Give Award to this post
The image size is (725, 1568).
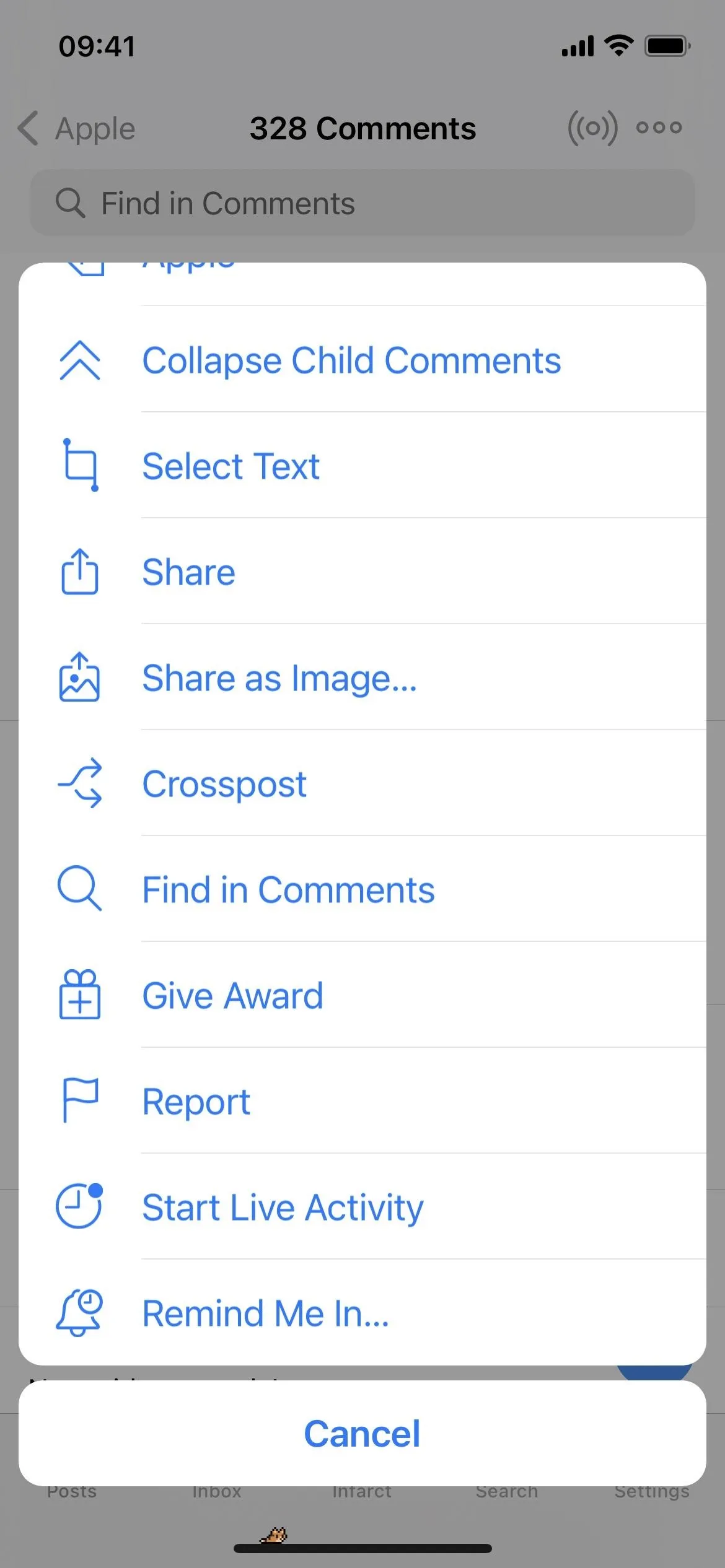362,995
